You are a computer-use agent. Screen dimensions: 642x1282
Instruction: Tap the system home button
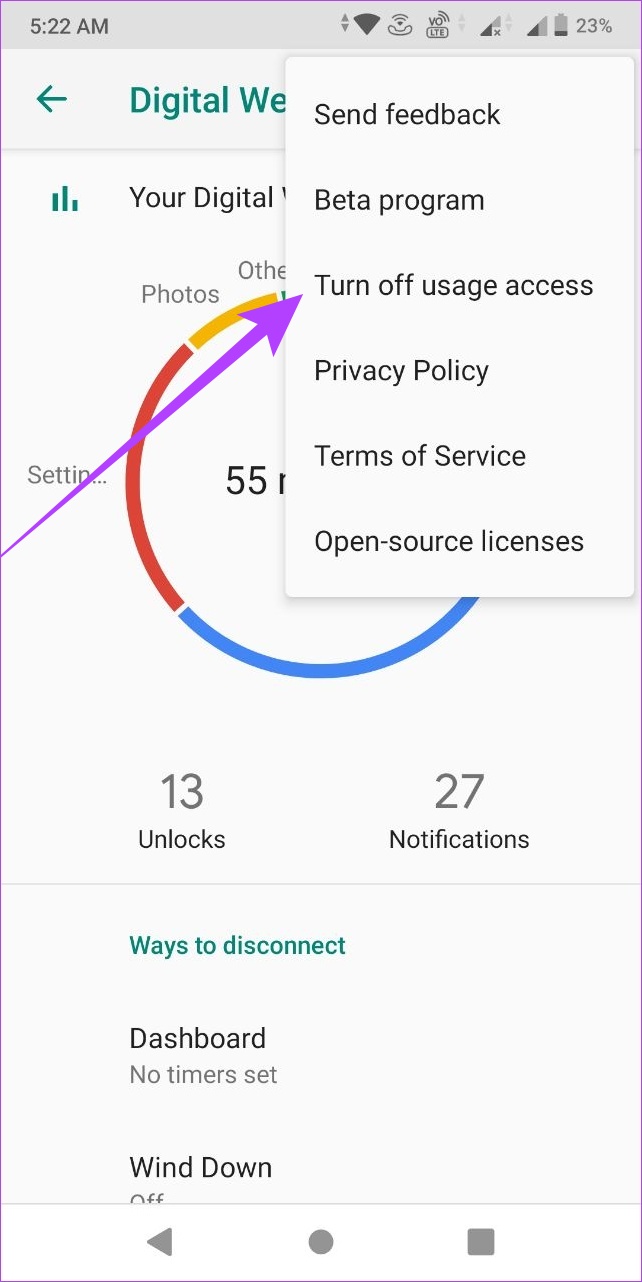coord(321,1242)
